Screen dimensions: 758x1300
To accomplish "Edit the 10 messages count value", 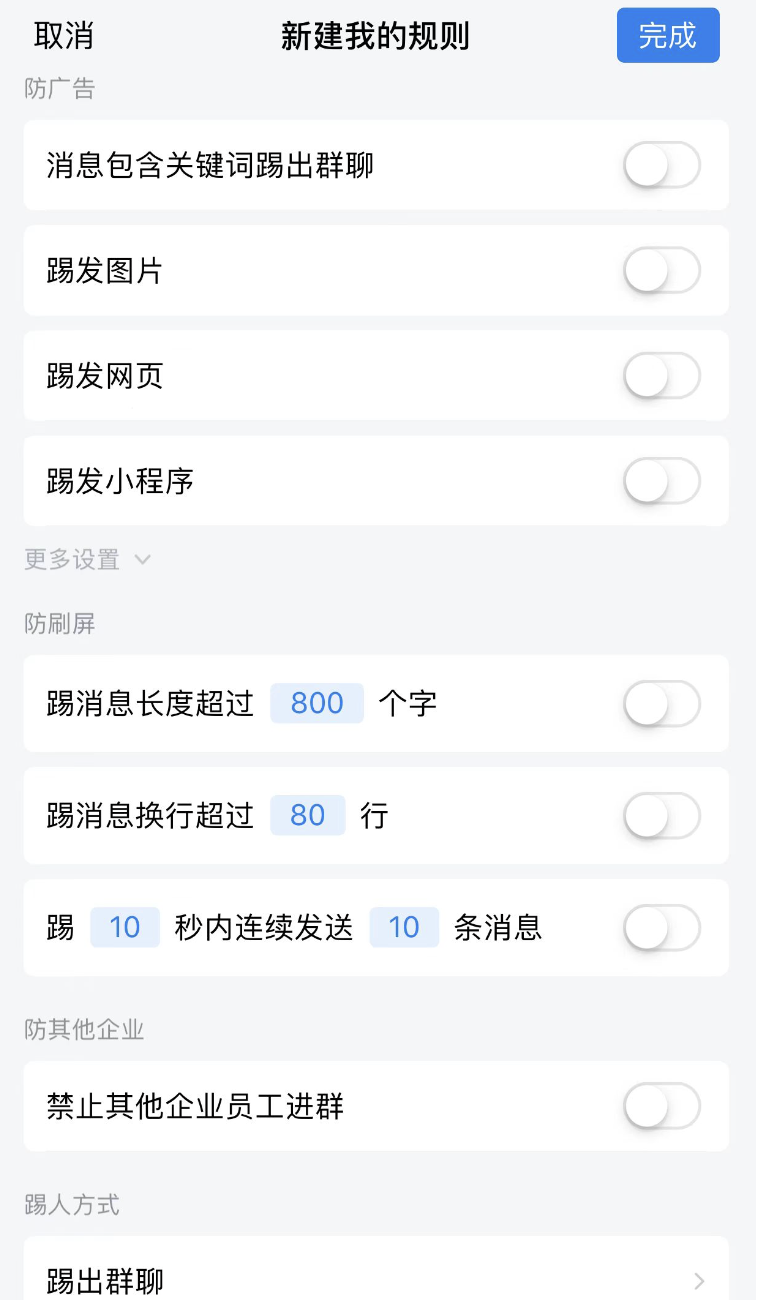I will click(404, 927).
